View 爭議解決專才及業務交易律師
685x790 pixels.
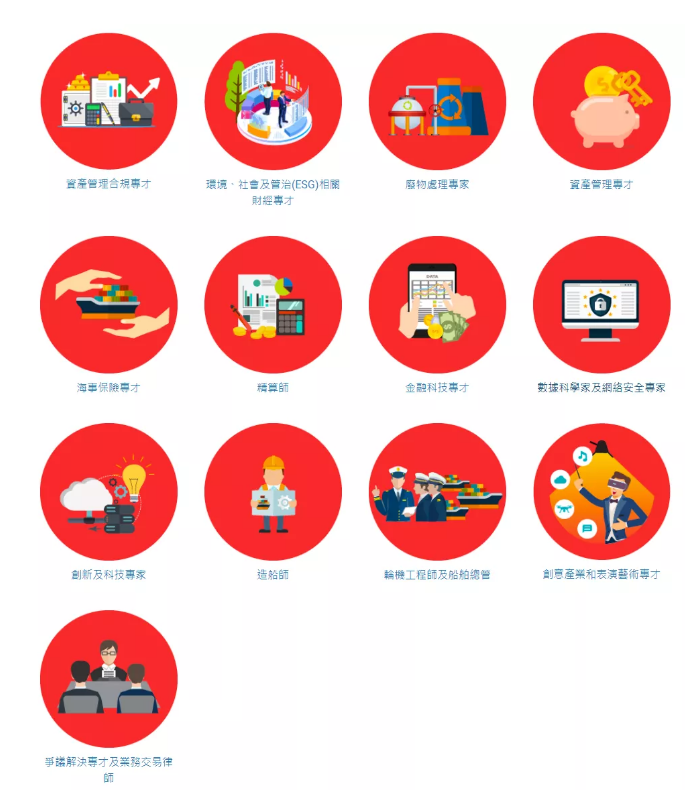point(109,679)
